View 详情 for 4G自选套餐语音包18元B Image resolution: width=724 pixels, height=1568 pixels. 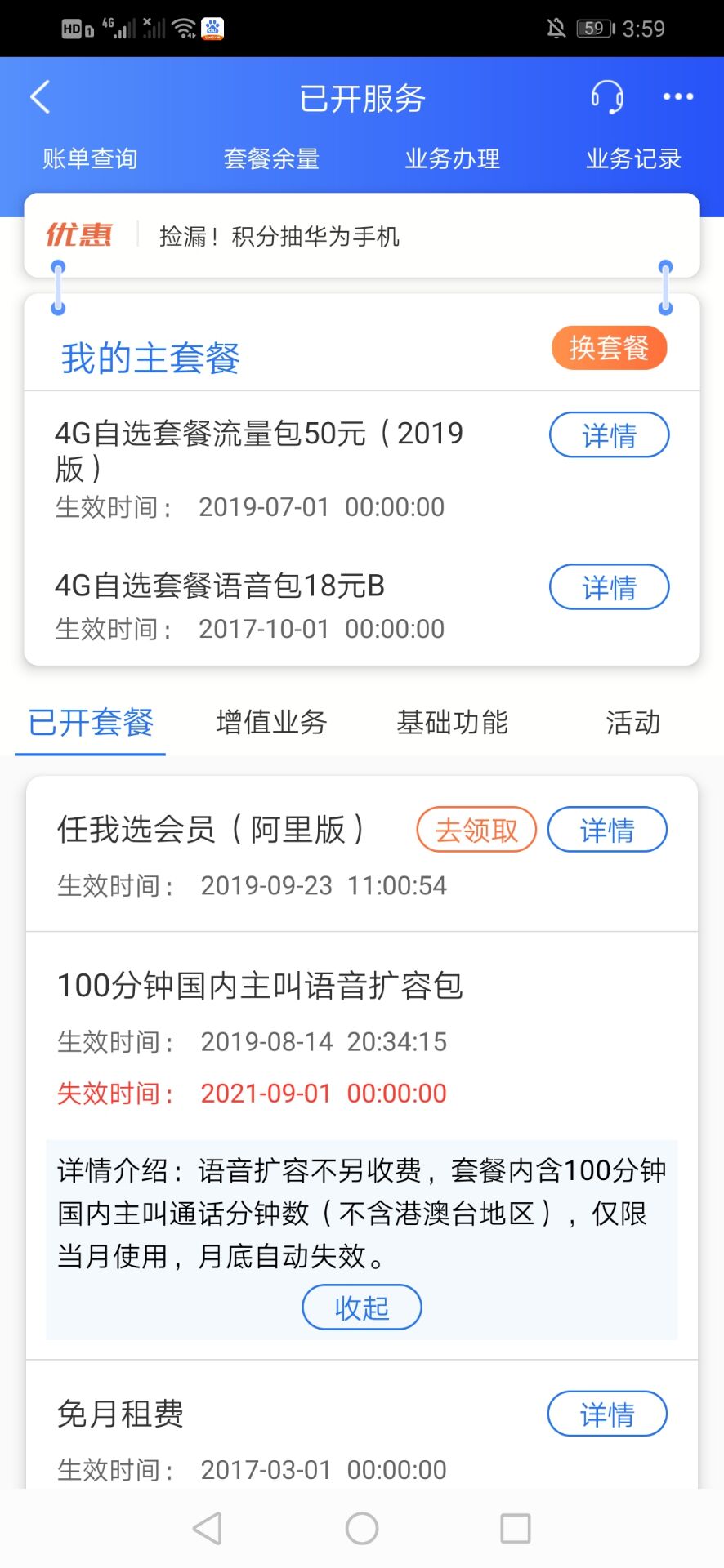[x=609, y=587]
